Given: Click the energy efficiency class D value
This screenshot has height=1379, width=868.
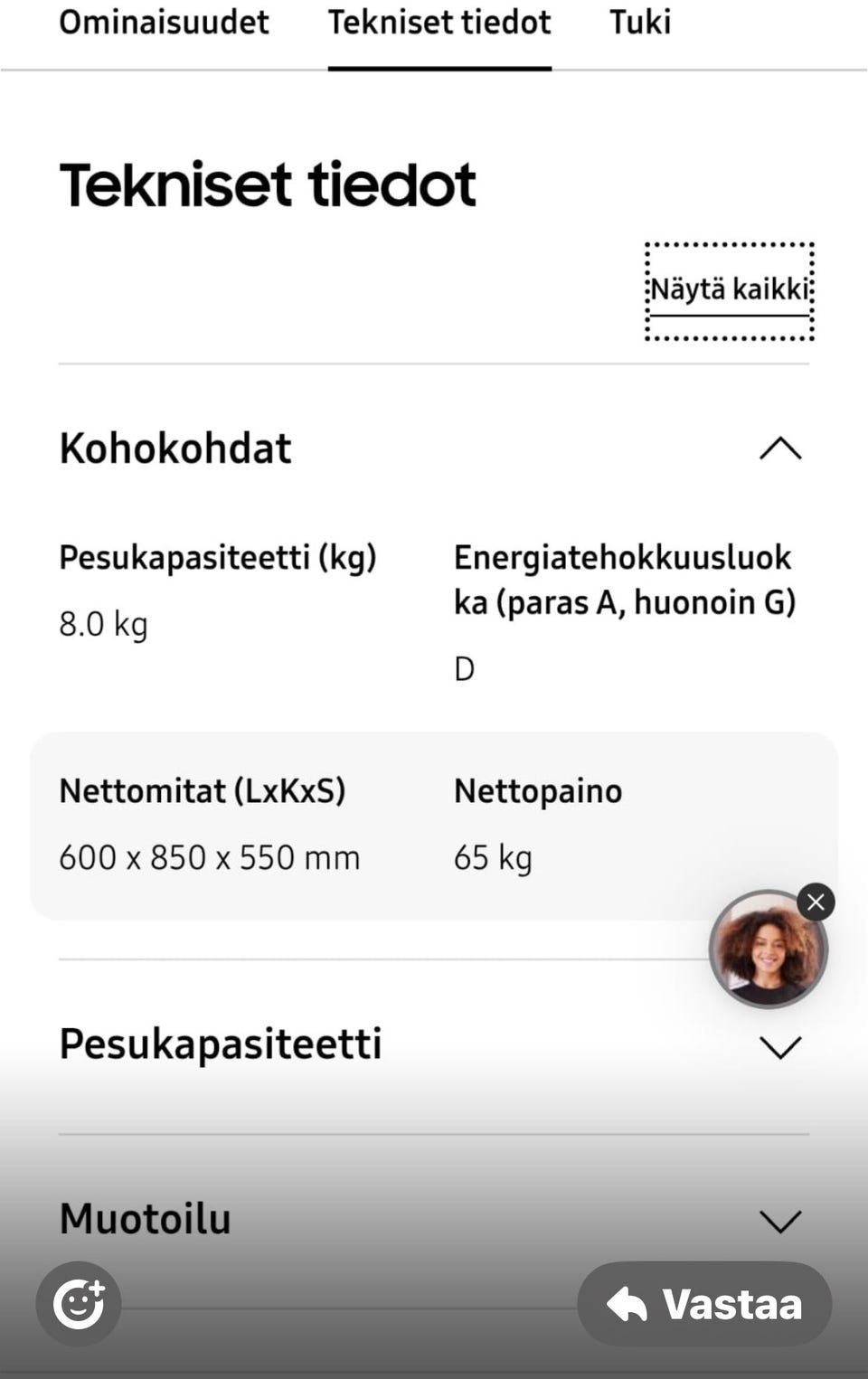Looking at the screenshot, I should point(465,669).
